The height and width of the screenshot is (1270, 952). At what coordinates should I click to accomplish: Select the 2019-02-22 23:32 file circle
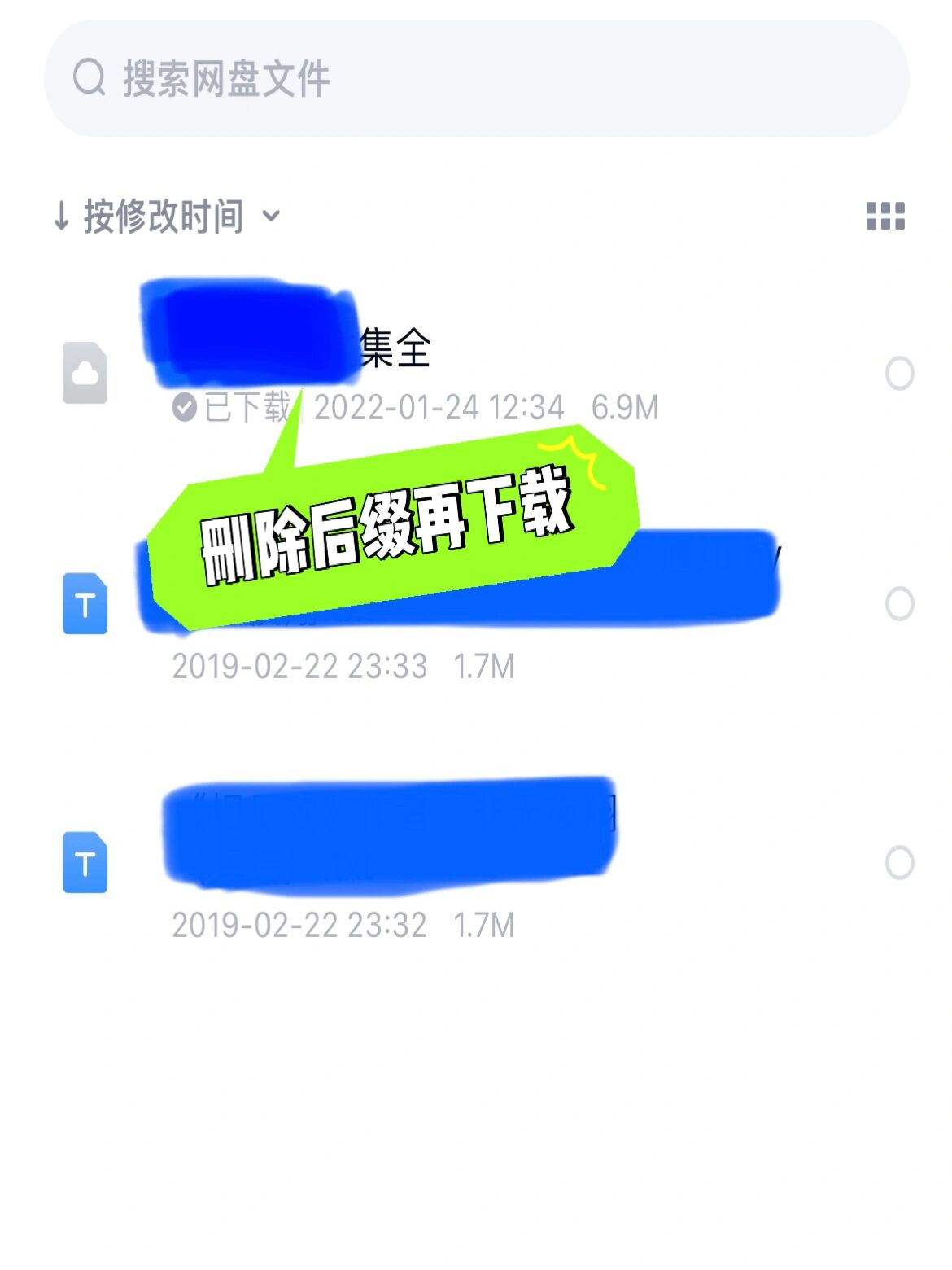coord(899,863)
